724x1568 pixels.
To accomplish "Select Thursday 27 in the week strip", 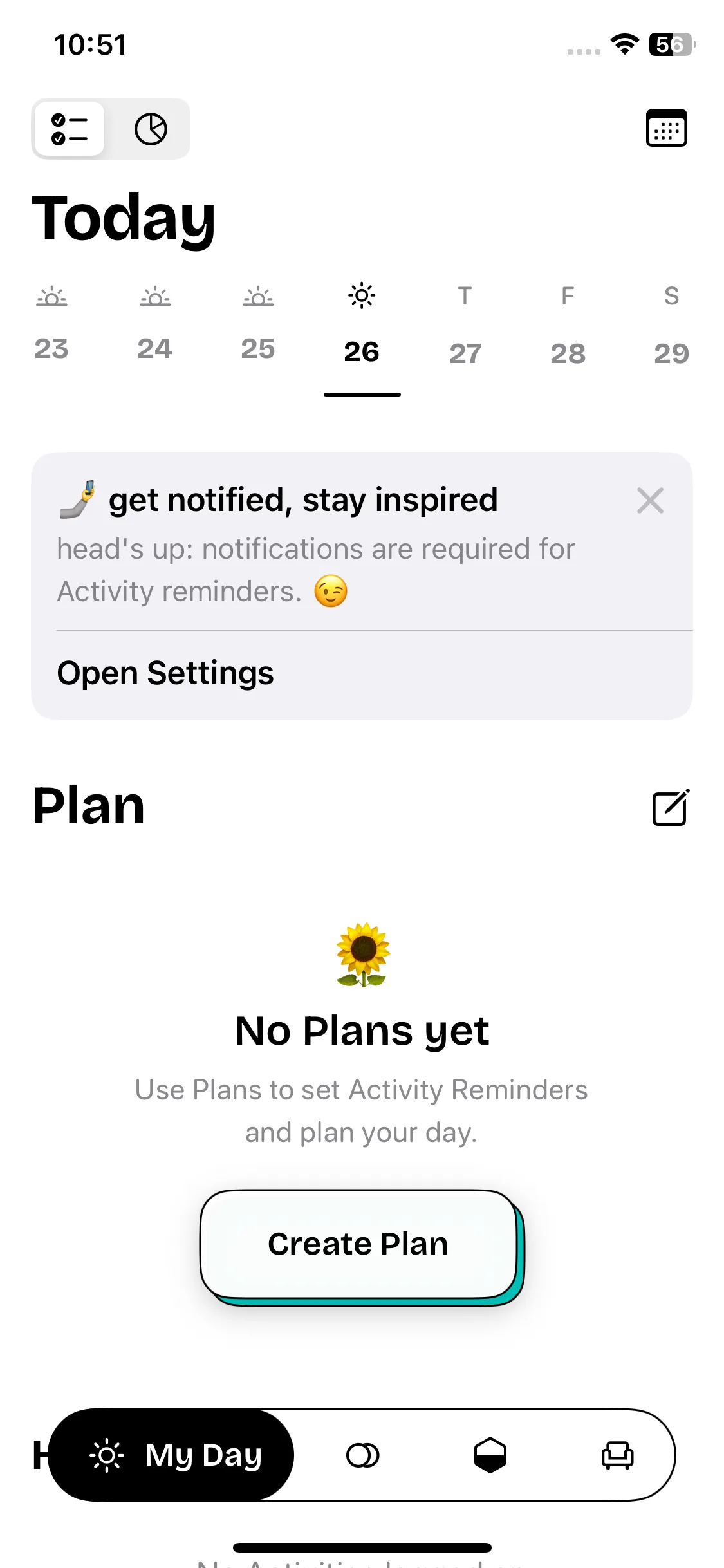I will click(465, 328).
